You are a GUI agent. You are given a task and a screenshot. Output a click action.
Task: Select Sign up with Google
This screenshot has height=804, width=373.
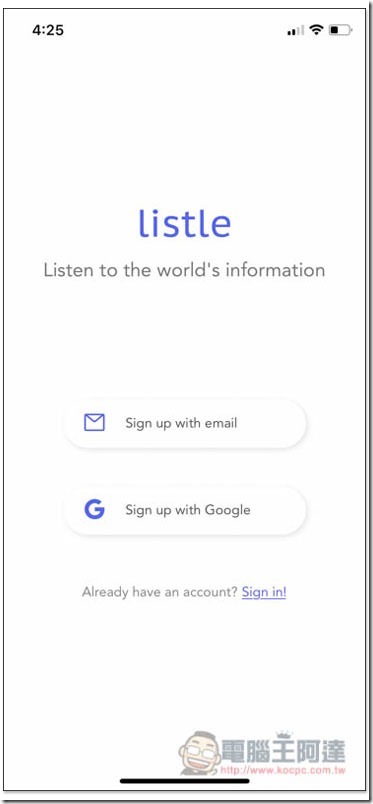185,510
